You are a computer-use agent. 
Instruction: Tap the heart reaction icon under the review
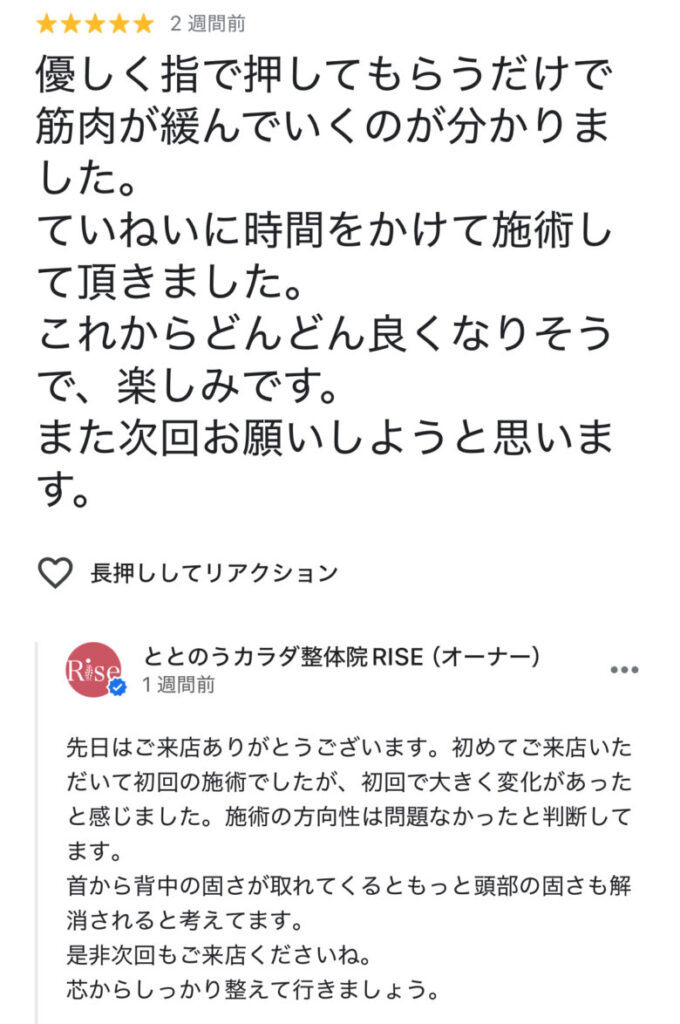click(x=55, y=573)
